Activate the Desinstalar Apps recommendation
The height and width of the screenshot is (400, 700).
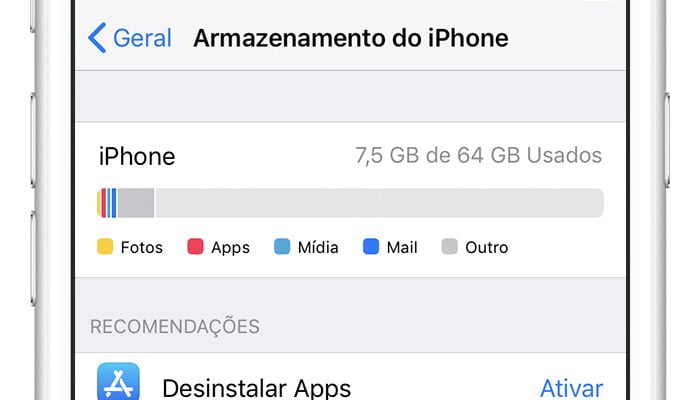point(571,387)
